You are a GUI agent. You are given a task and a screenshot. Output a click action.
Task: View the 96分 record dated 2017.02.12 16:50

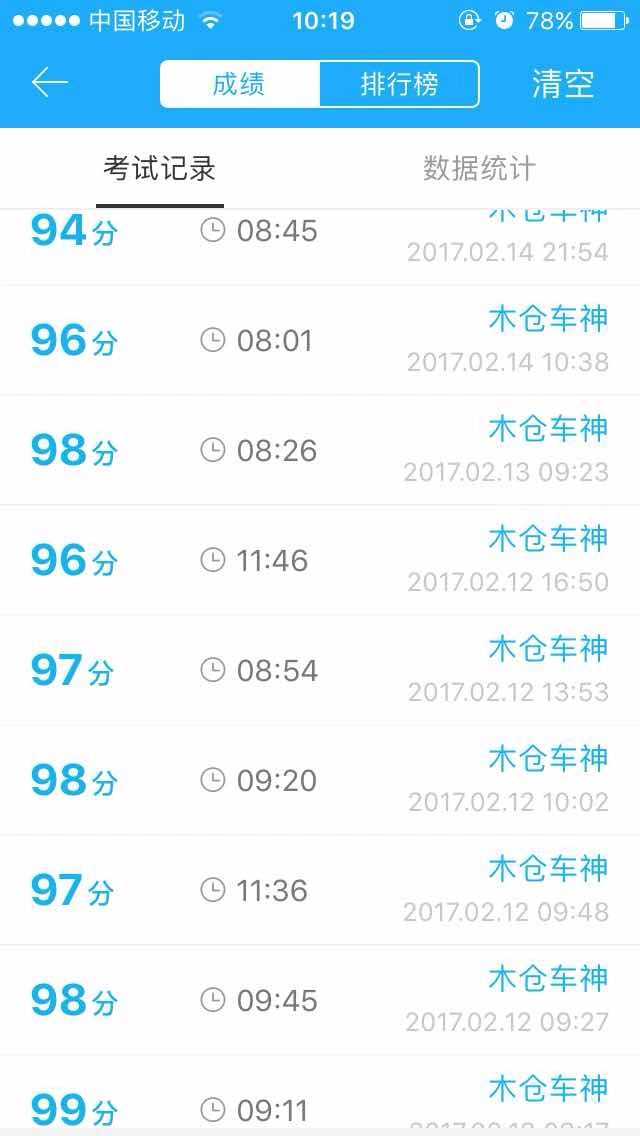tap(320, 561)
